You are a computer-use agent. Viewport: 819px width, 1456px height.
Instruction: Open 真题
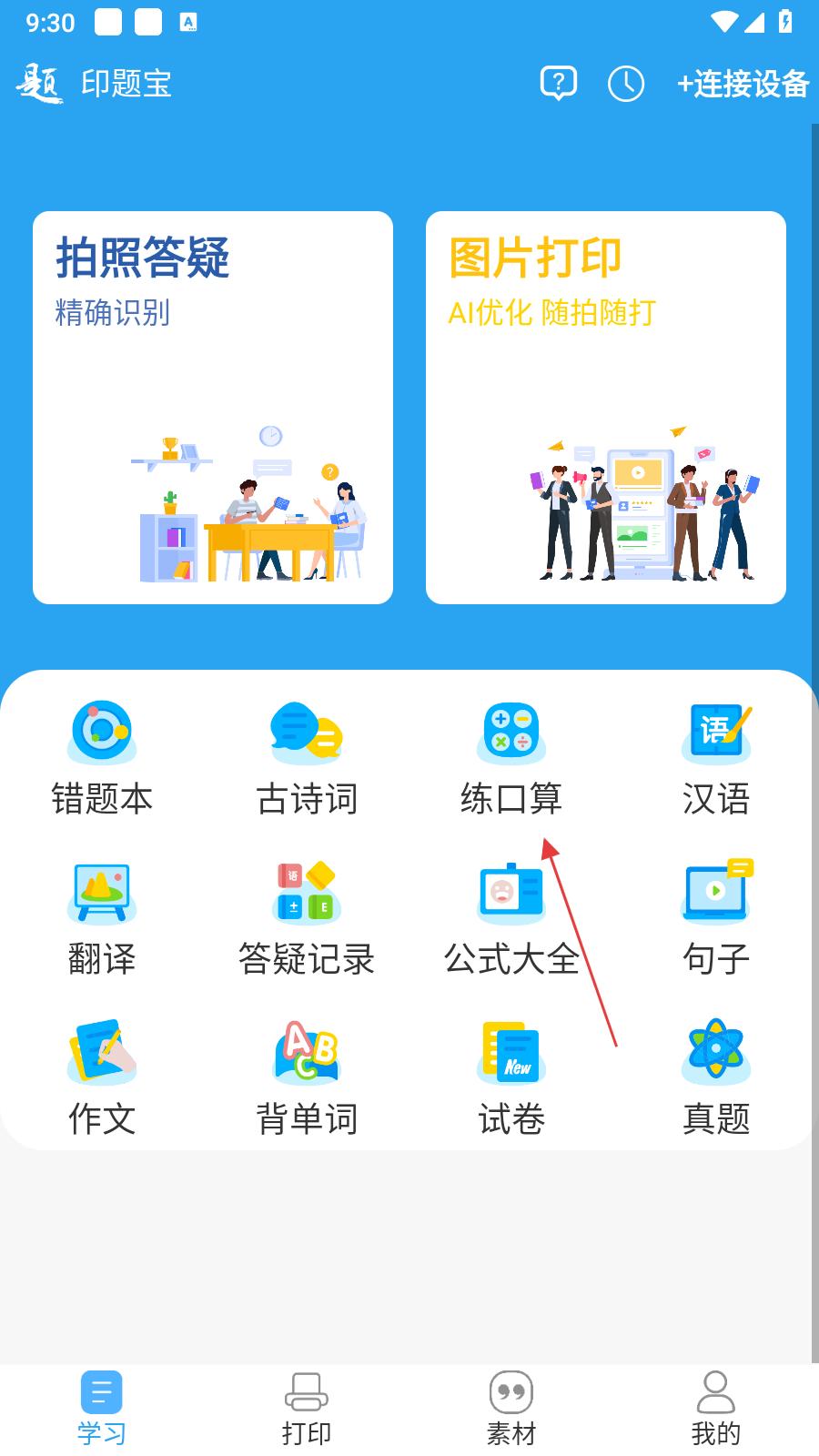tap(716, 1077)
